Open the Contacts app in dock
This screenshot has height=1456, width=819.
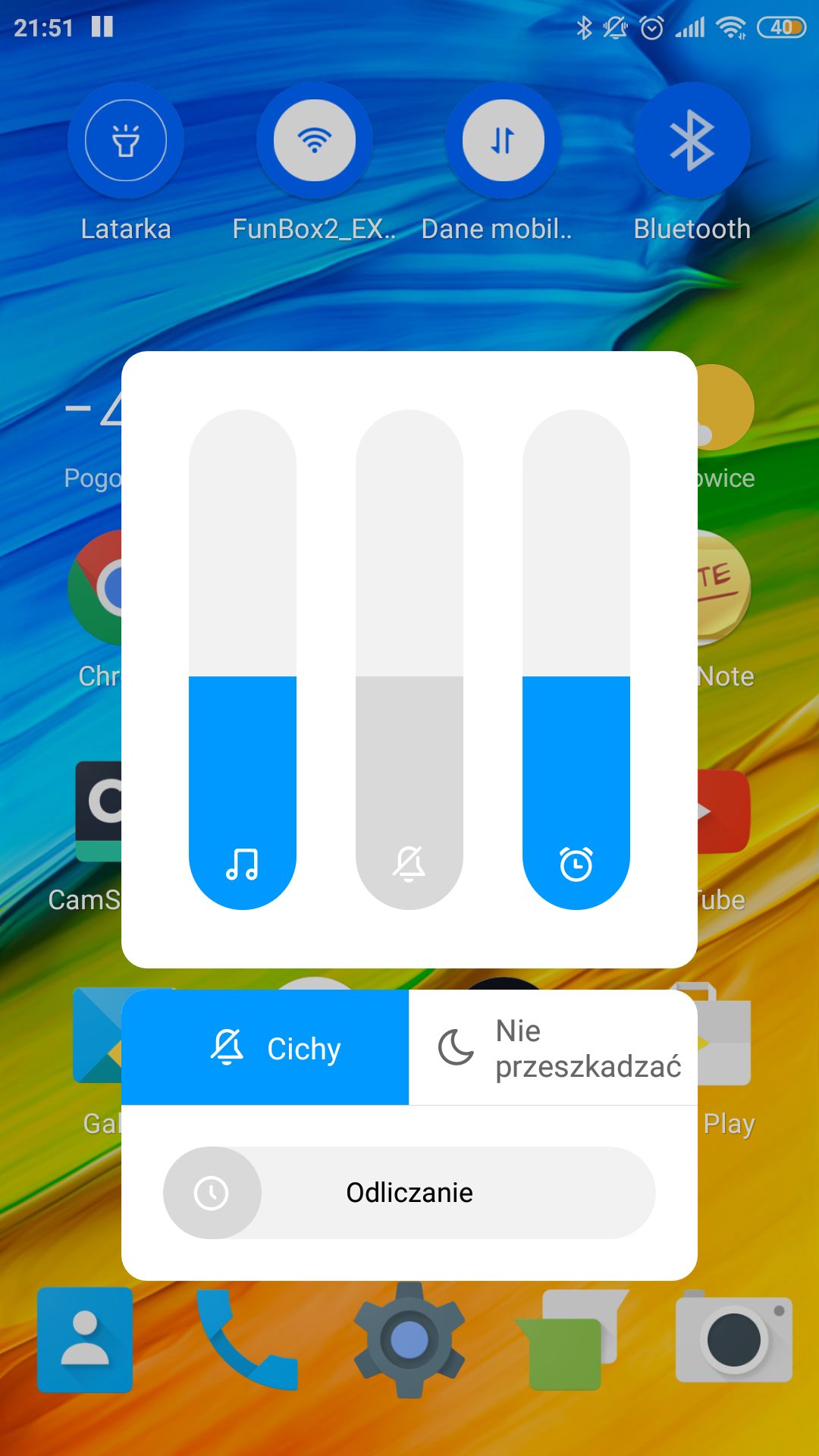pyautogui.click(x=85, y=1340)
